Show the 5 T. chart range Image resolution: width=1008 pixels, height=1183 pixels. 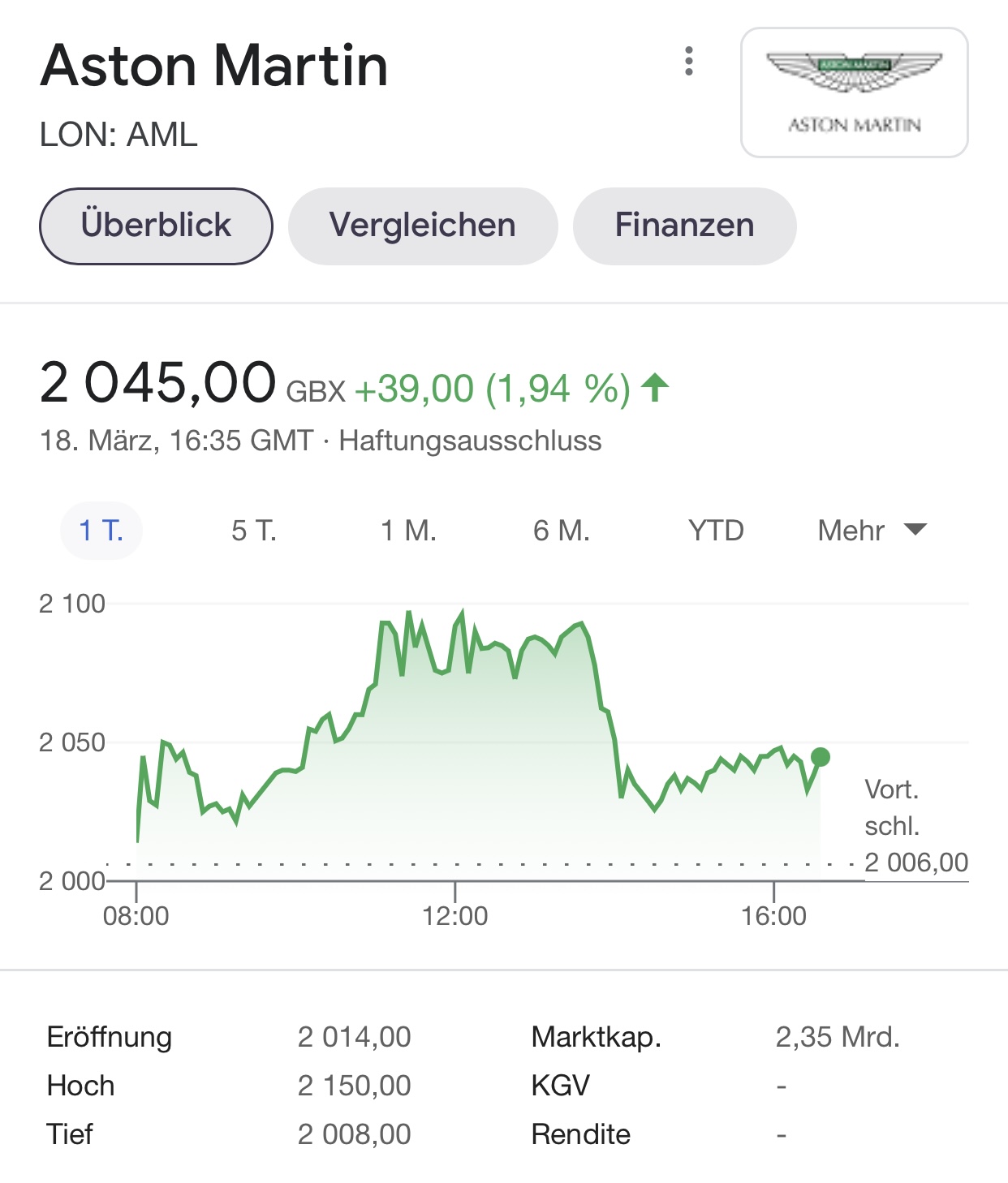point(254,531)
